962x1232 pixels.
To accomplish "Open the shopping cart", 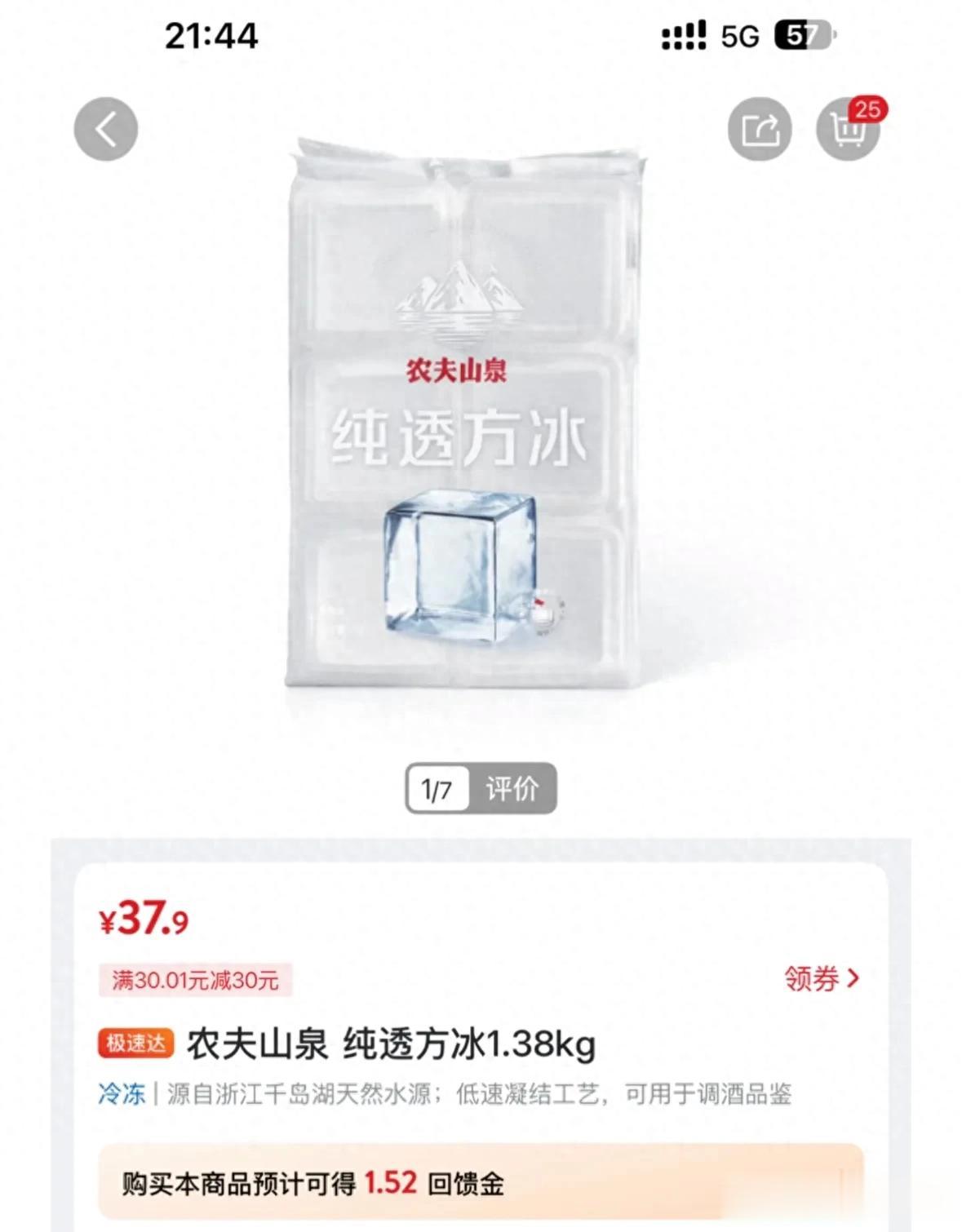I will click(849, 129).
